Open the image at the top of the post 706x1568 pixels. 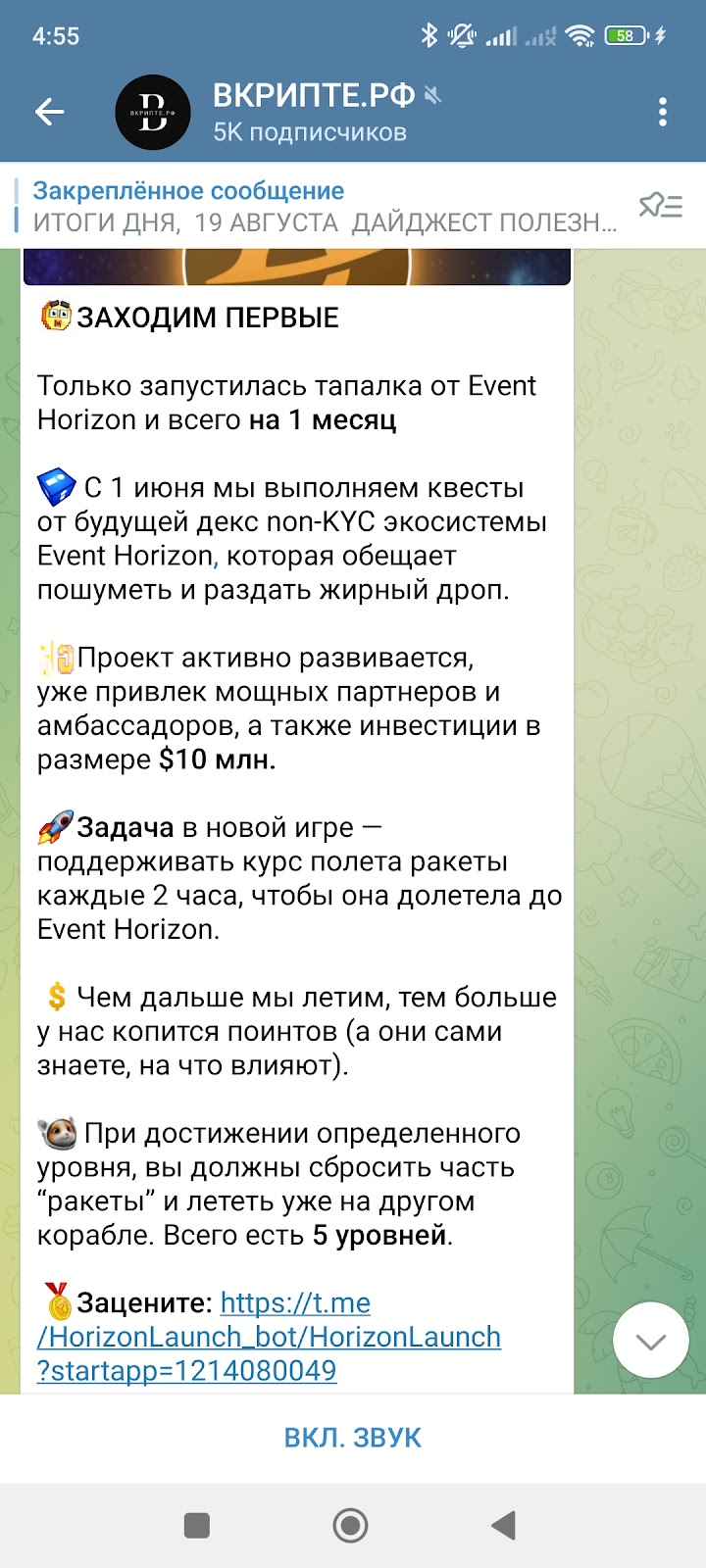(294, 267)
